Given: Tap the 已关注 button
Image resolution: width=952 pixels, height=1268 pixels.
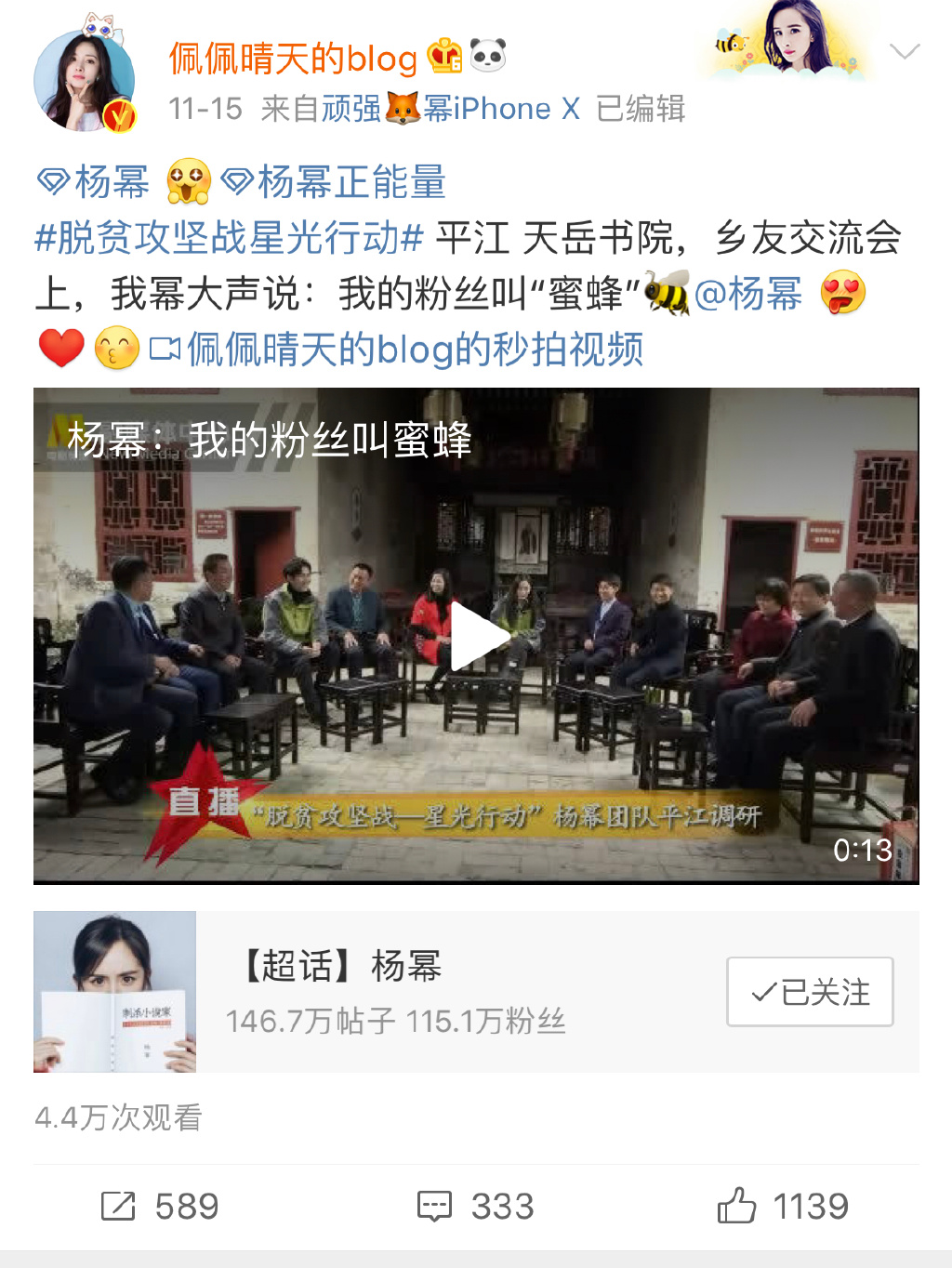Looking at the screenshot, I should 809,992.
